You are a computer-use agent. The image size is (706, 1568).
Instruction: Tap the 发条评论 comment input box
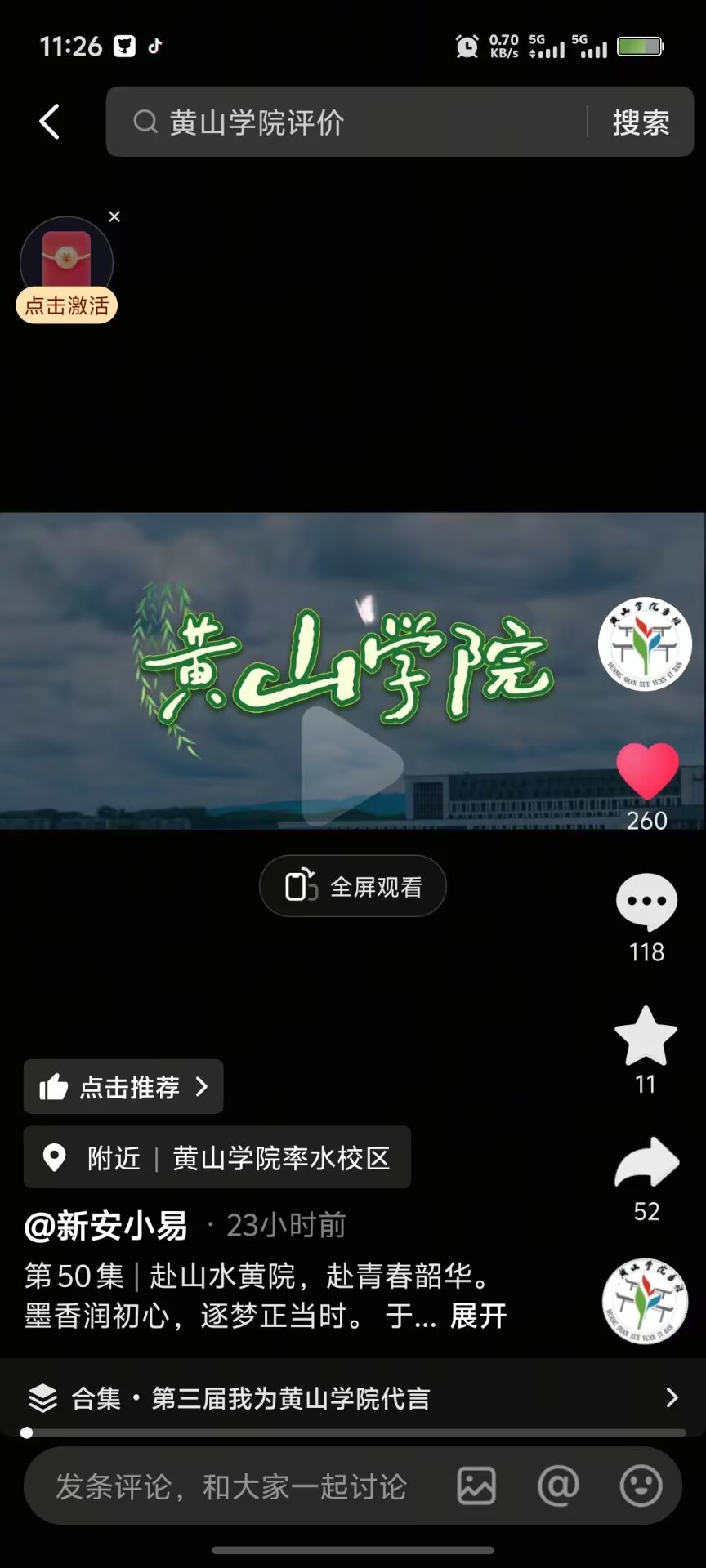(231, 1486)
